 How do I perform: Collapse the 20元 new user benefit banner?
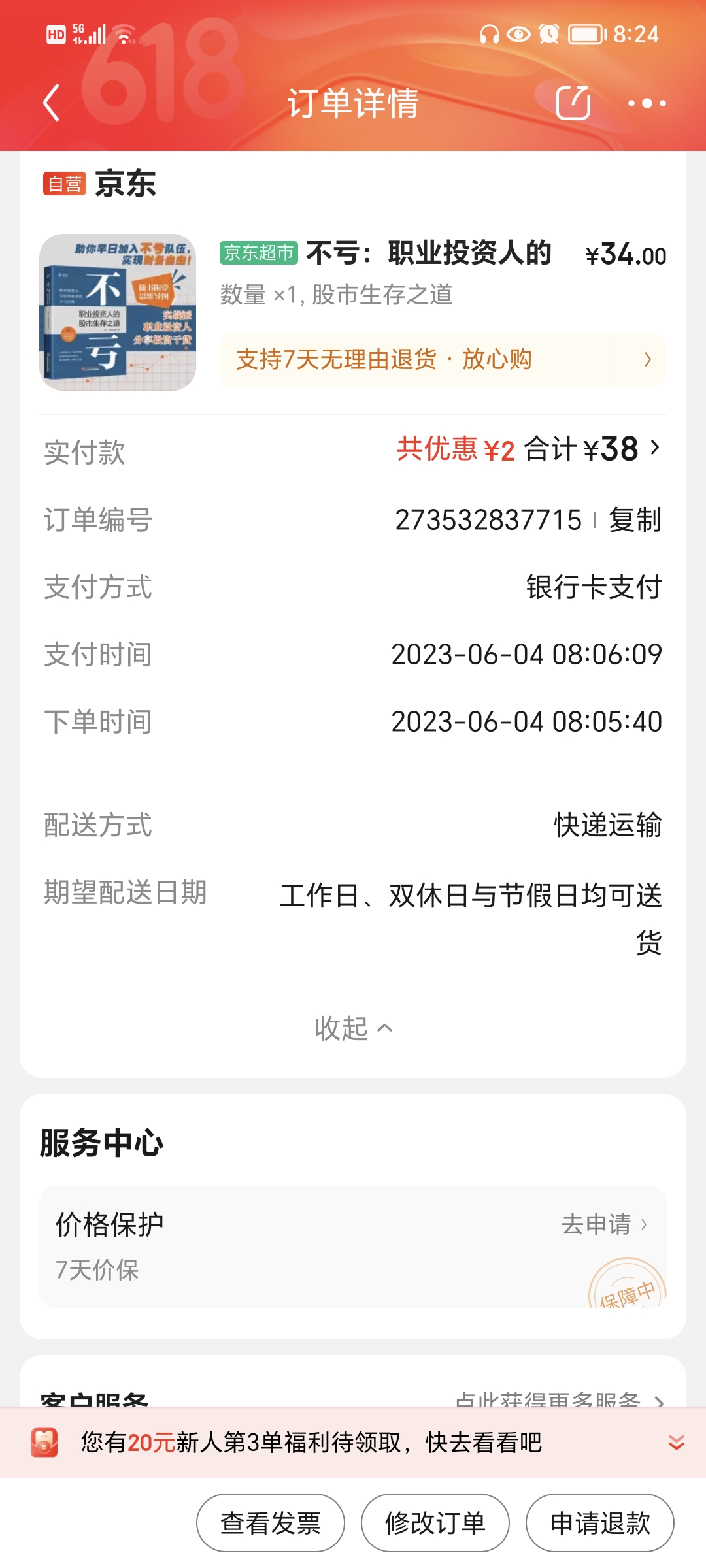(677, 1442)
